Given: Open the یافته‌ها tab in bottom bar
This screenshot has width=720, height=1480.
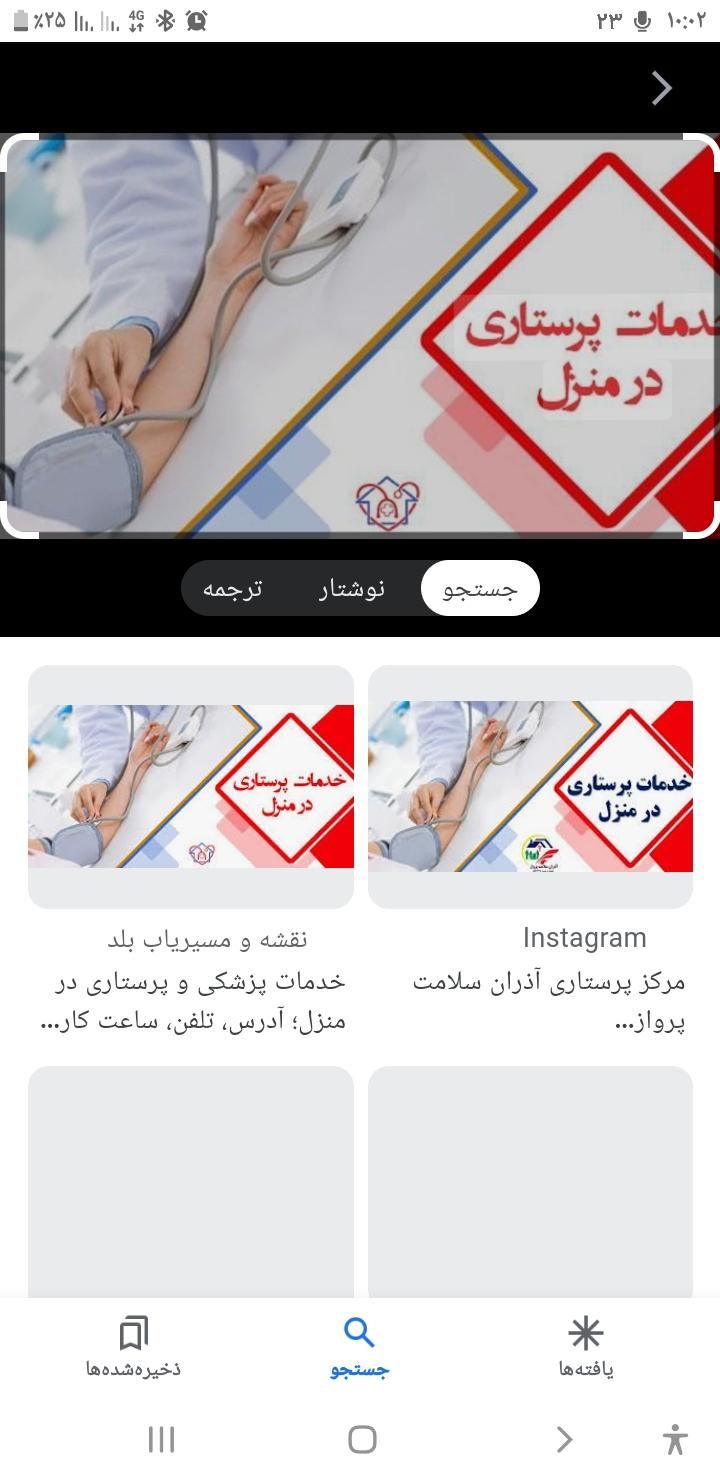Looking at the screenshot, I should 586,1347.
